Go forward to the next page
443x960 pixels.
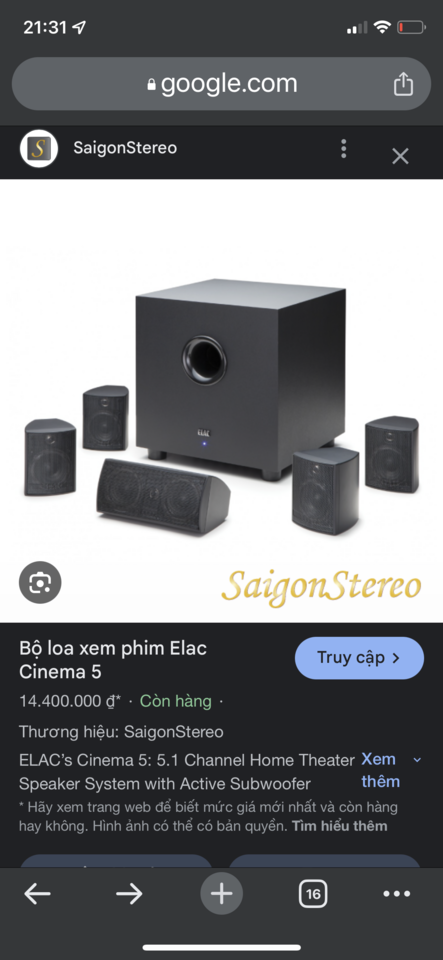[129, 894]
